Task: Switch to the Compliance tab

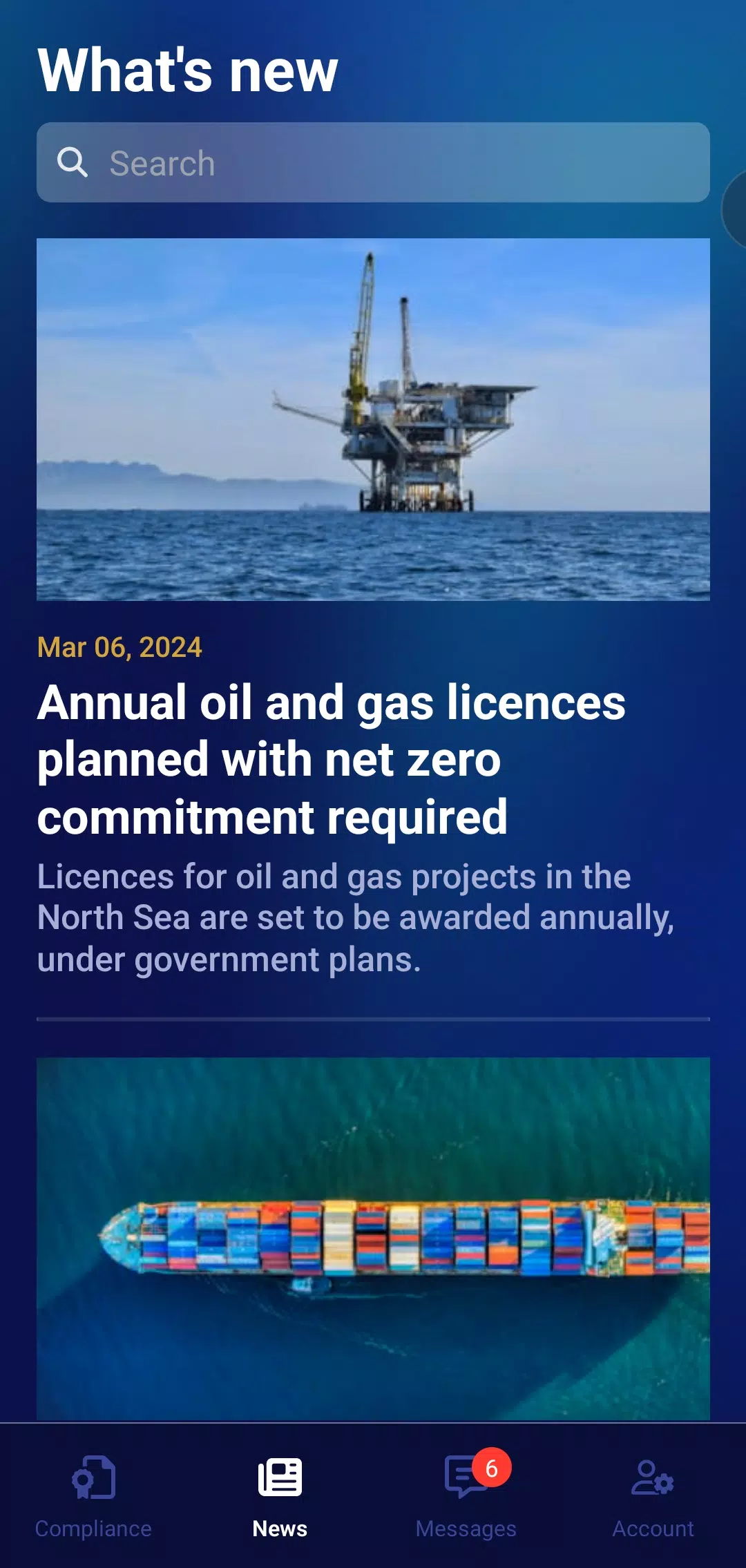Action: (x=93, y=1496)
